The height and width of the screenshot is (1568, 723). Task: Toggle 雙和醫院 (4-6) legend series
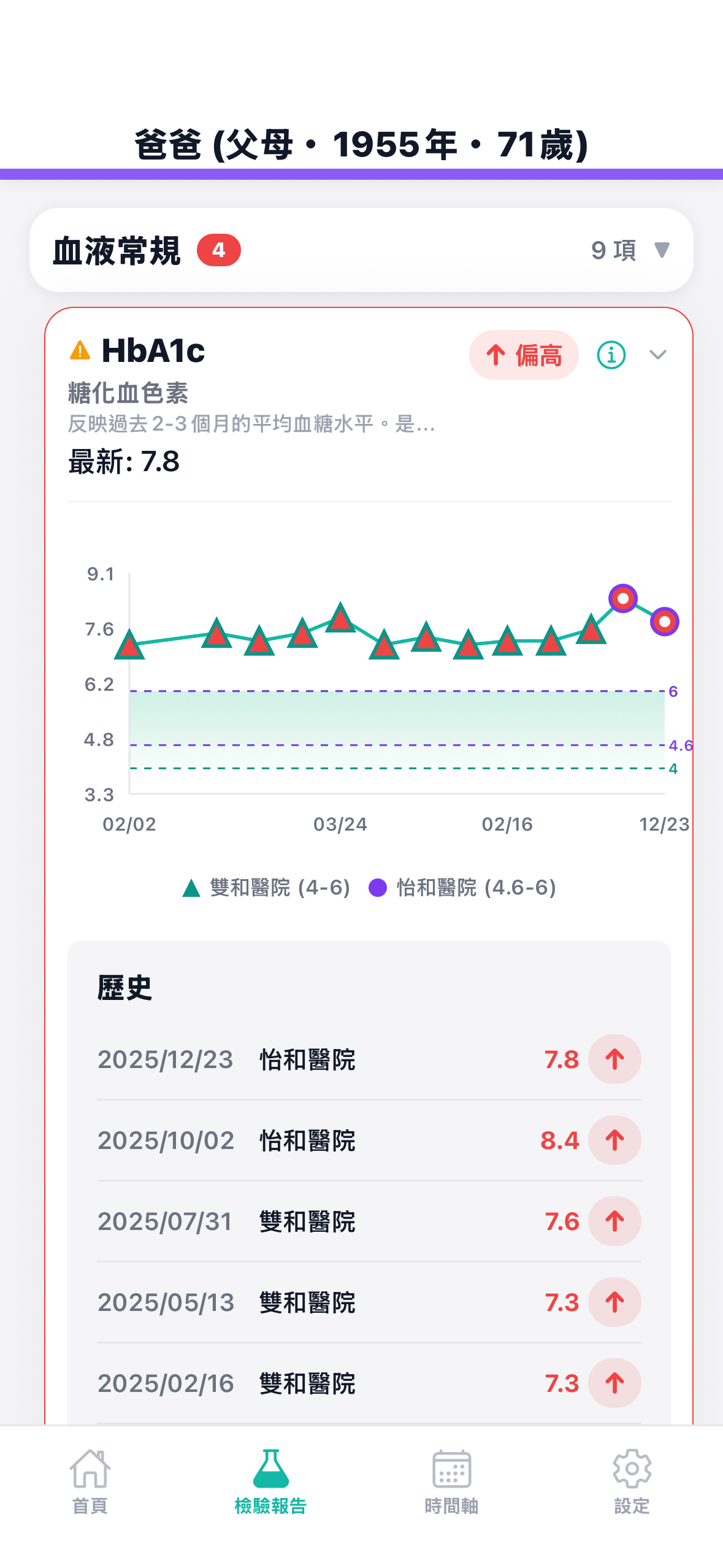267,888
